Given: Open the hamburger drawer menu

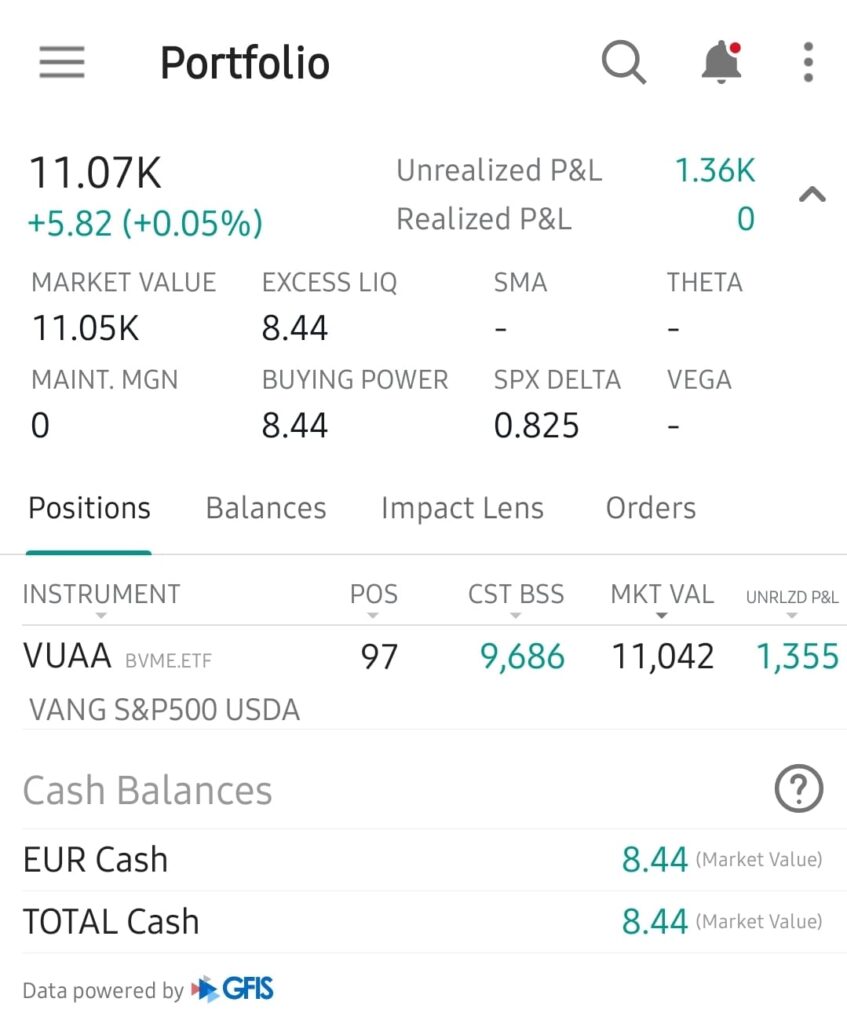Looking at the screenshot, I should (62, 63).
